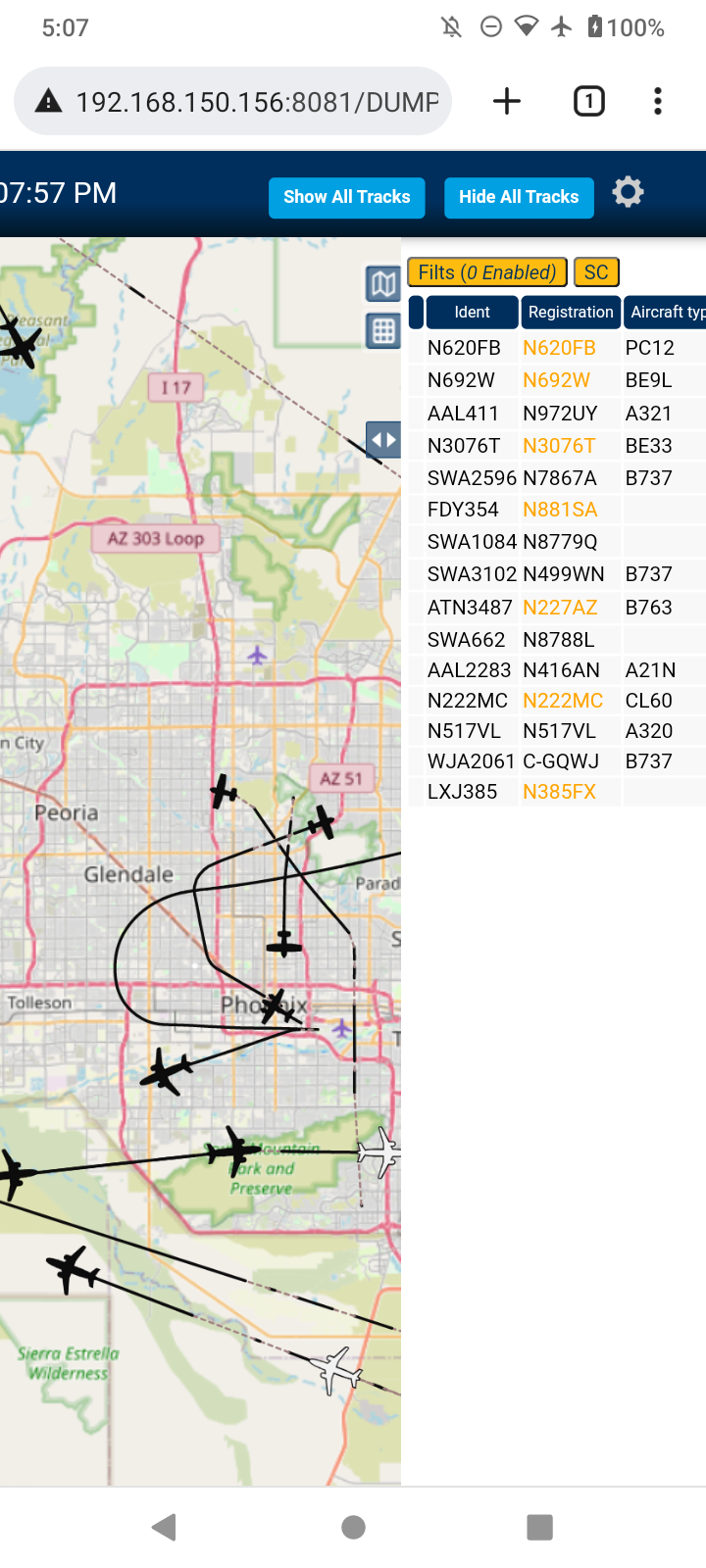The image size is (706, 1568).
Task: Select the WJA2061 flight row
Action: coord(557,761)
